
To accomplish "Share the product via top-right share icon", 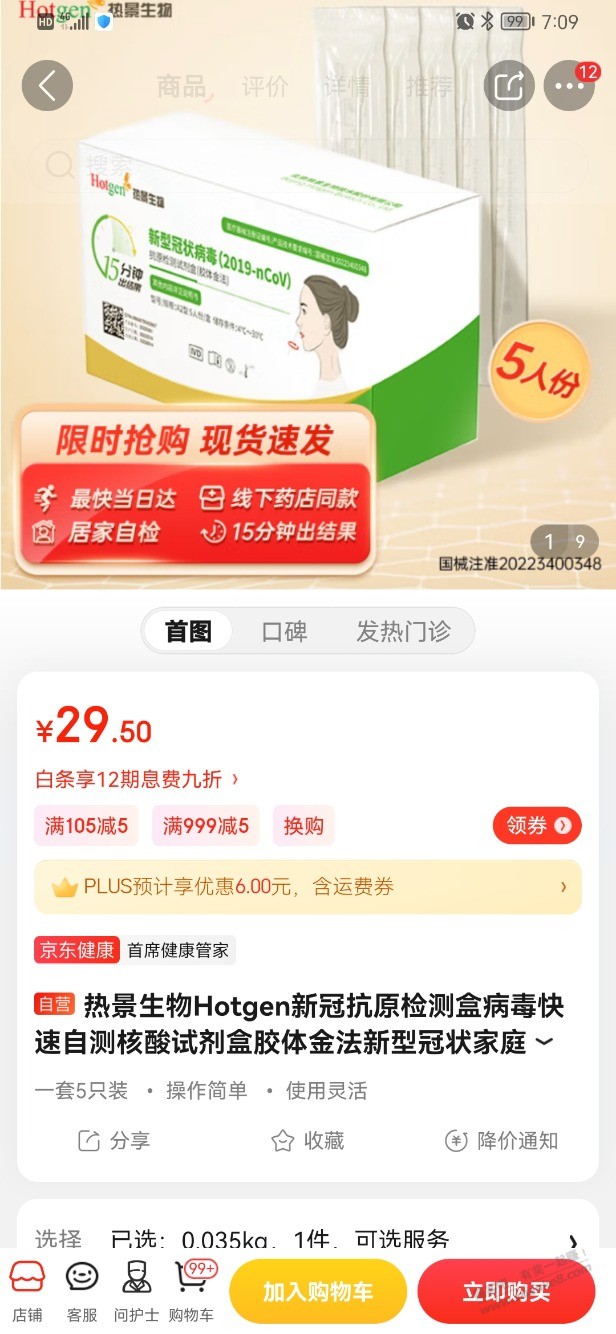I will pos(509,86).
